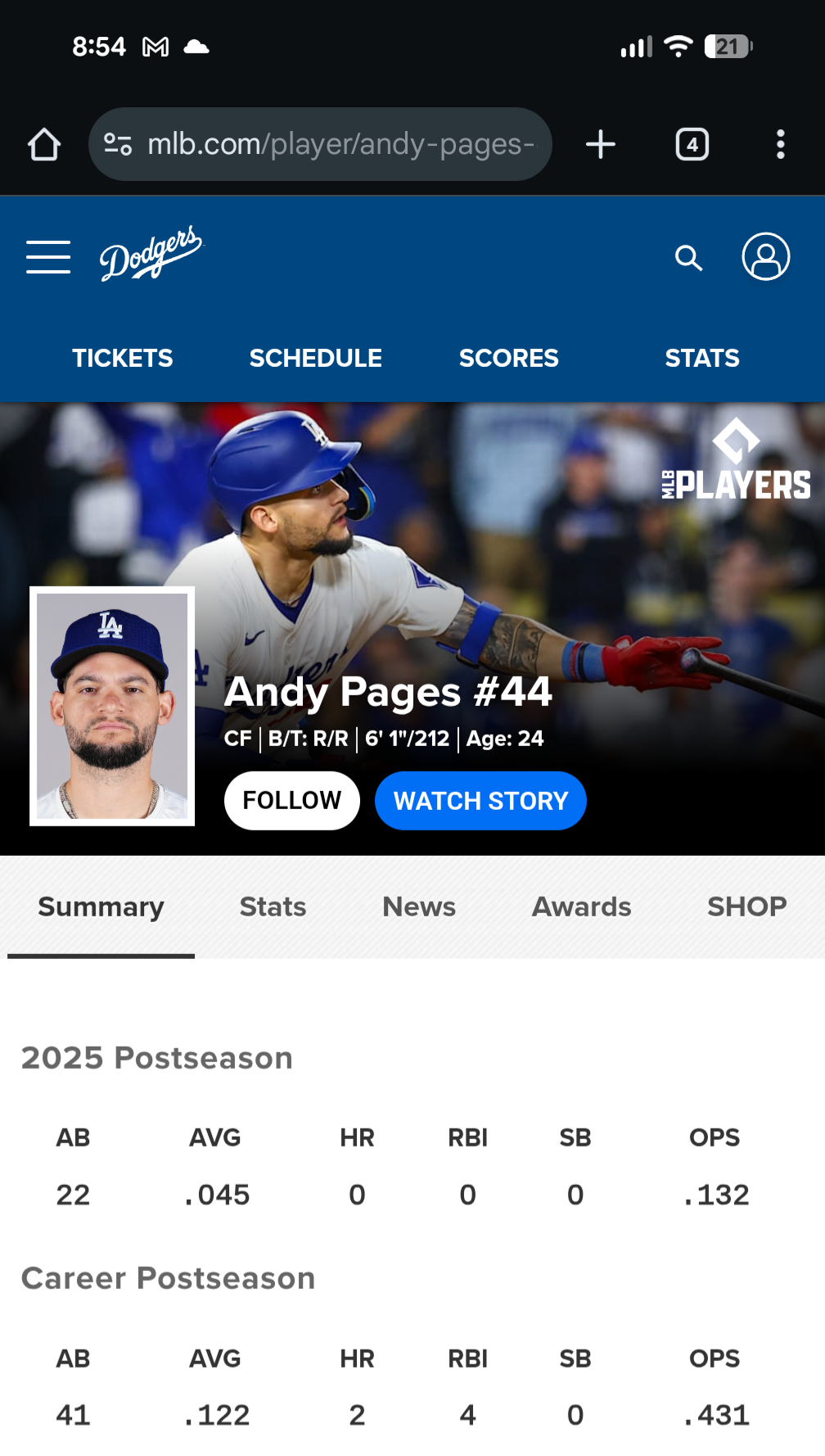Image resolution: width=825 pixels, height=1456 pixels.
Task: Follow Andy Pages
Action: [x=291, y=800]
